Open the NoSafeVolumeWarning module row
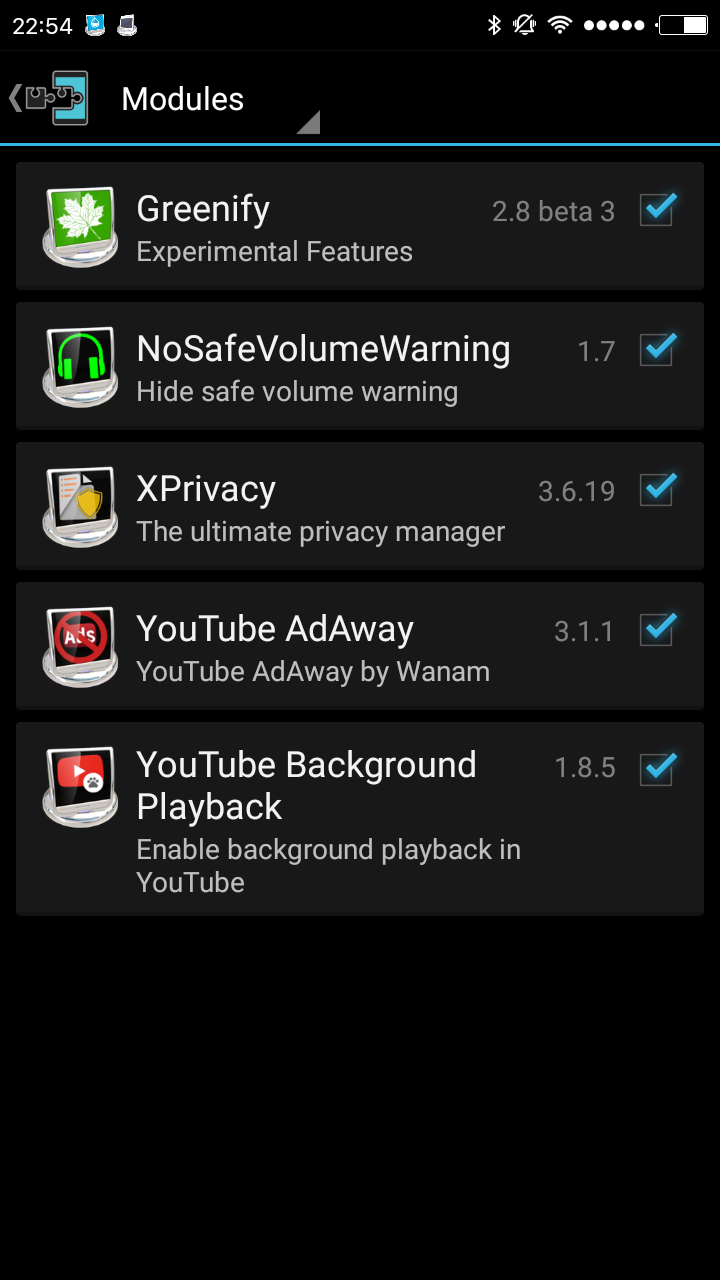The image size is (720, 1280). [360, 366]
